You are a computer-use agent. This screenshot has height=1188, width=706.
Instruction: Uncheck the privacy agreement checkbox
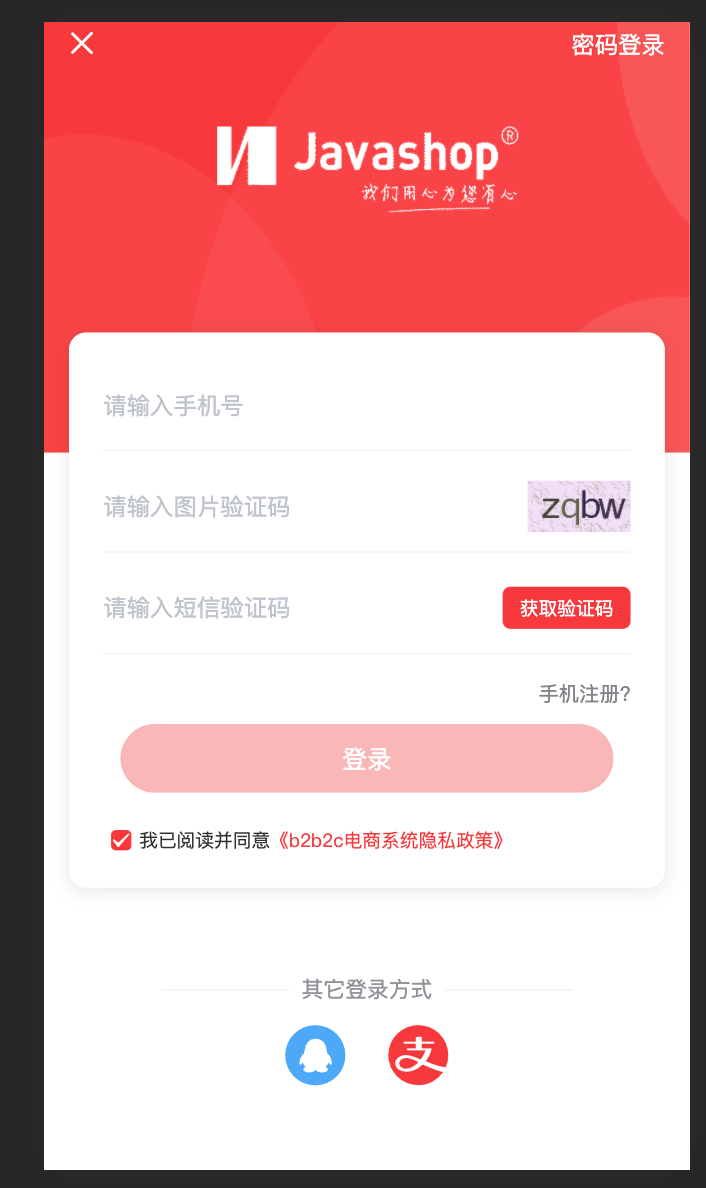(121, 840)
